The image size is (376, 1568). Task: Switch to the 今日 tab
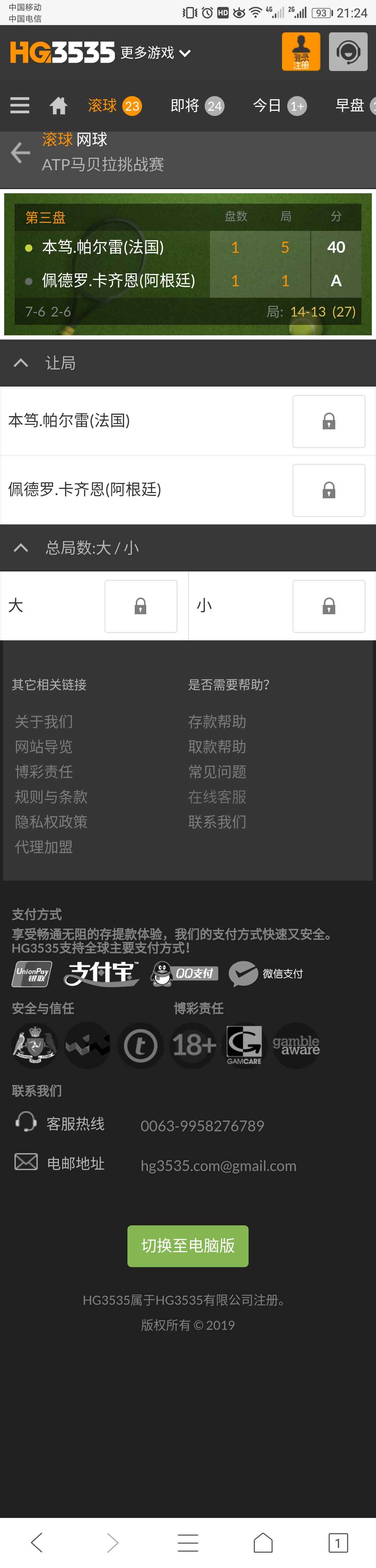click(x=279, y=106)
